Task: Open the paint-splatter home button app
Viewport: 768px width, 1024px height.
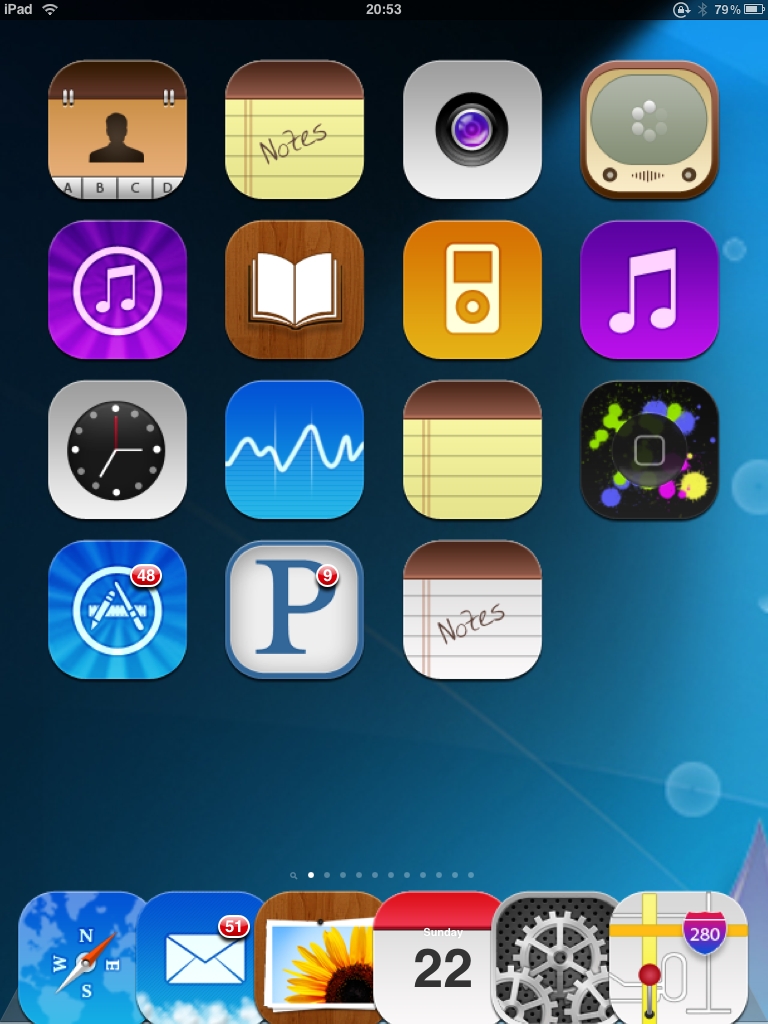Action: click(x=649, y=450)
